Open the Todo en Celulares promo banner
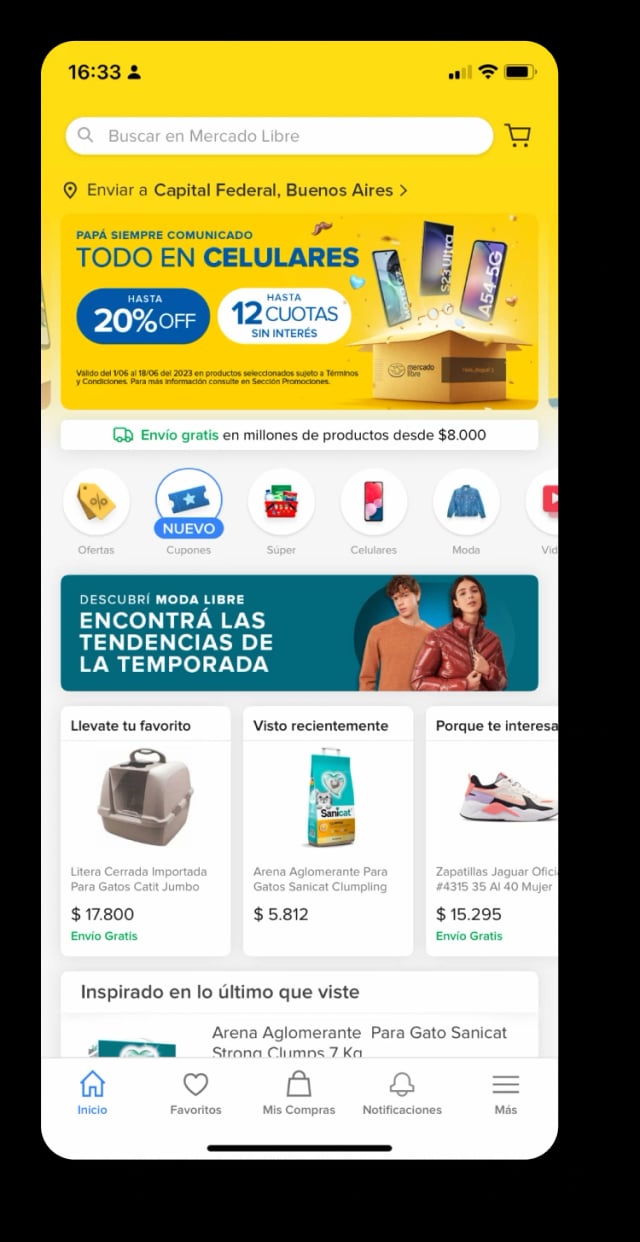The width and height of the screenshot is (640, 1242). click(x=299, y=311)
